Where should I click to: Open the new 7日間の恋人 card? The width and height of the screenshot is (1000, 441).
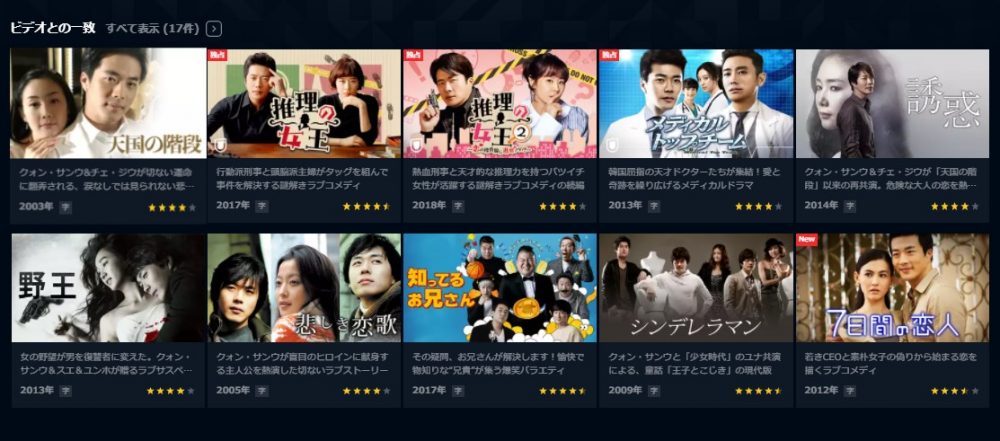892,288
